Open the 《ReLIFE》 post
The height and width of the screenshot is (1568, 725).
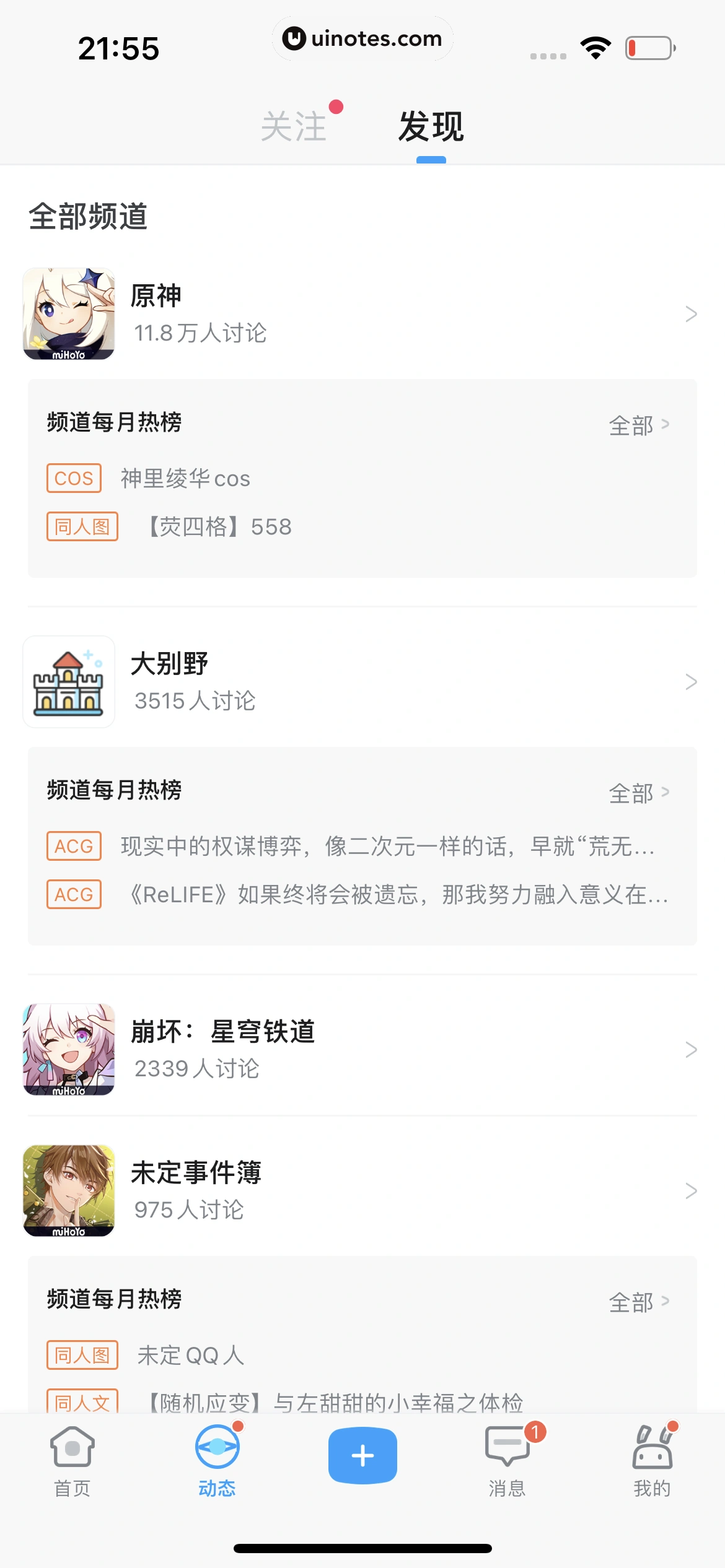coord(397,895)
